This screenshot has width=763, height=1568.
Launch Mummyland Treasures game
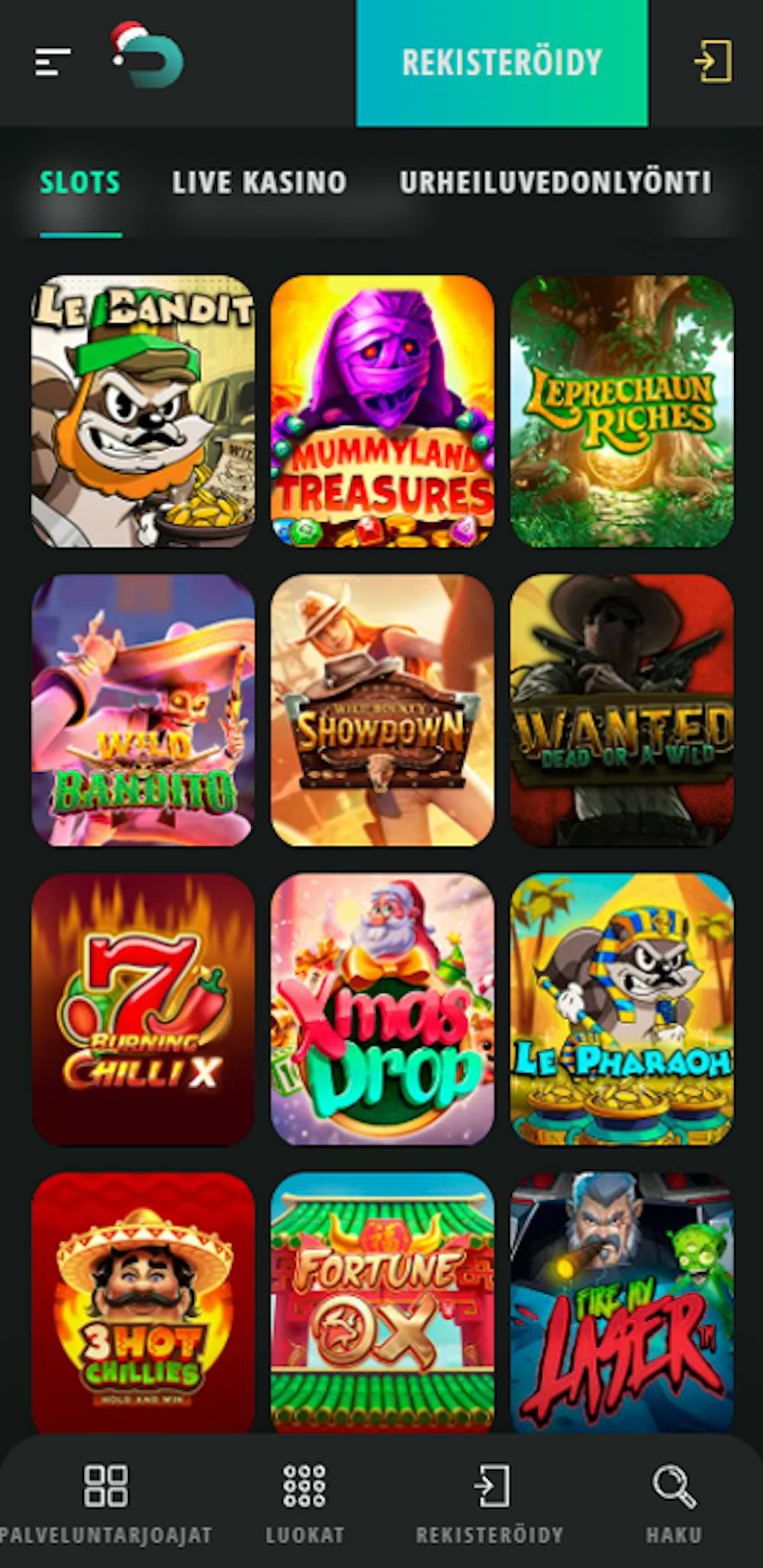coord(382,411)
